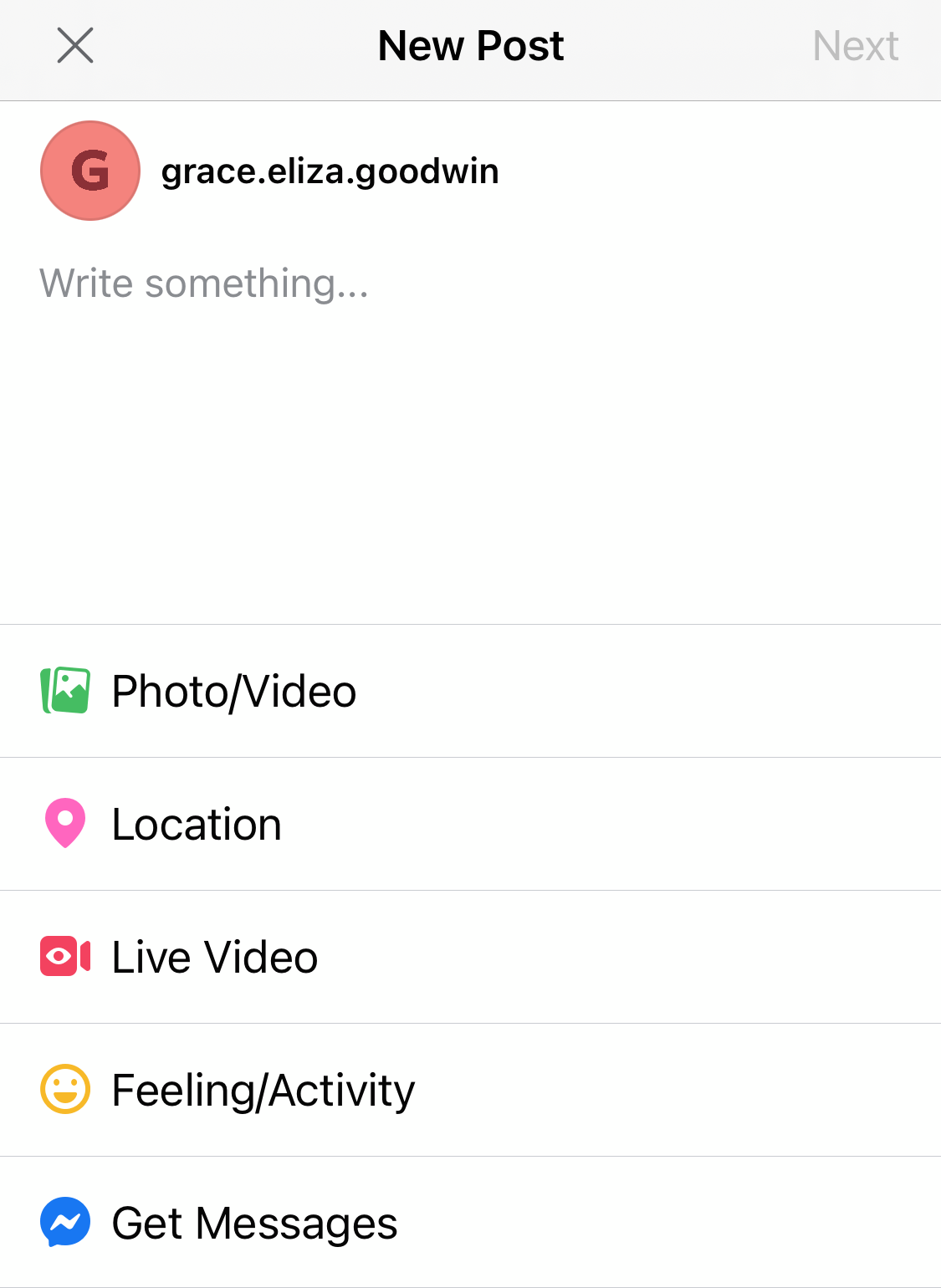Tap the Write something text area
The height and width of the screenshot is (1288, 941).
pos(205,283)
